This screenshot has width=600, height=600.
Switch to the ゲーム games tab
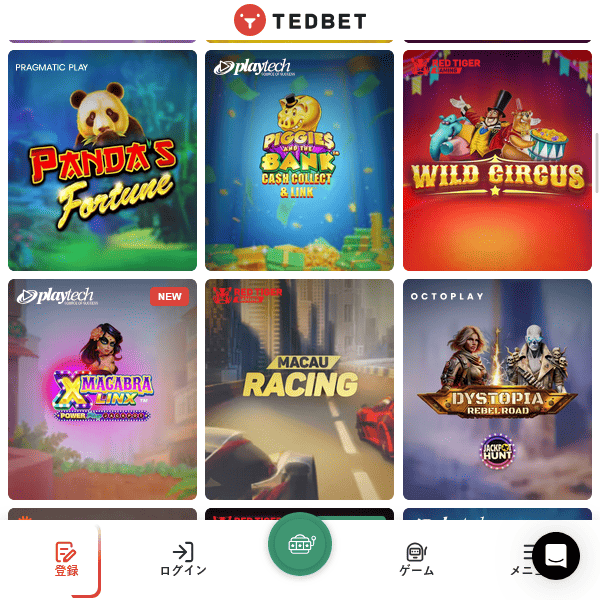(x=416, y=559)
